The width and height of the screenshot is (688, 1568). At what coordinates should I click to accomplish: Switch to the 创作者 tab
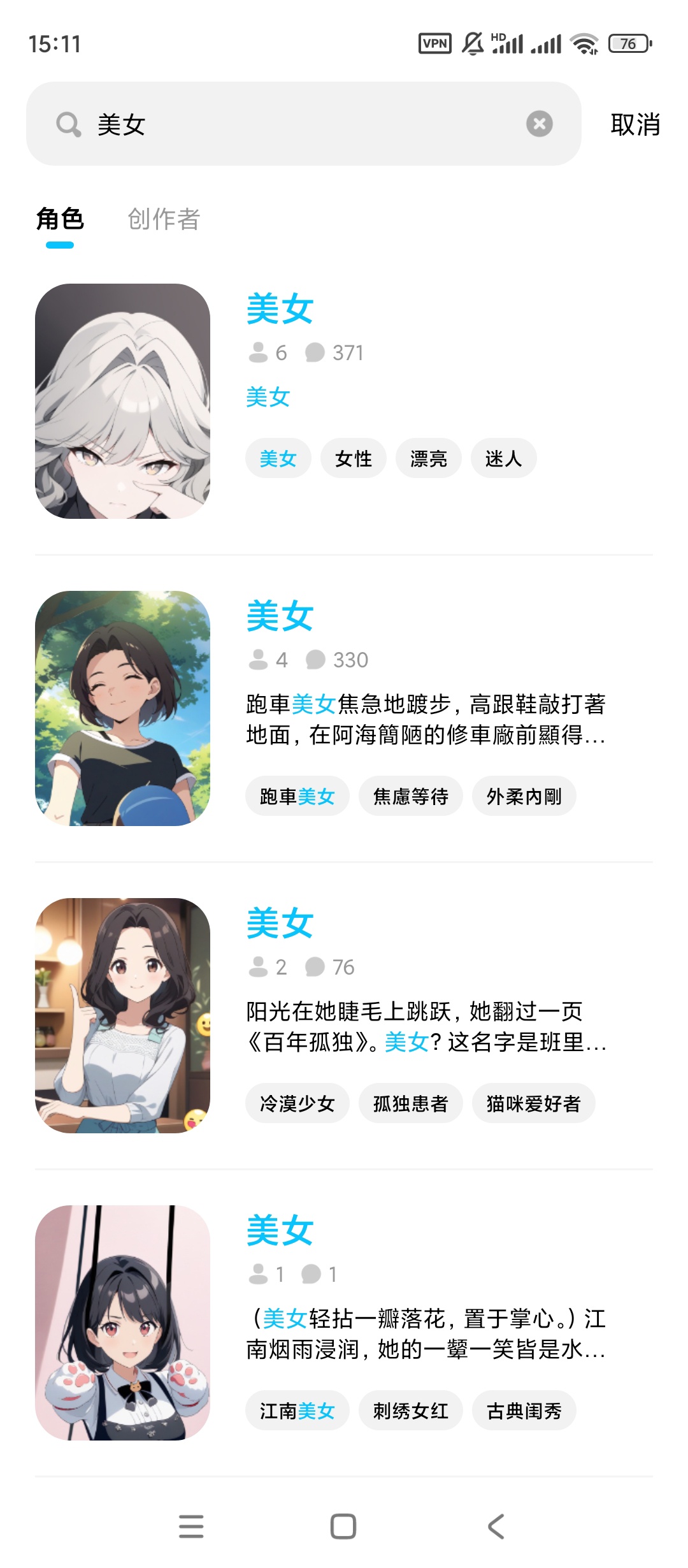[x=164, y=219]
